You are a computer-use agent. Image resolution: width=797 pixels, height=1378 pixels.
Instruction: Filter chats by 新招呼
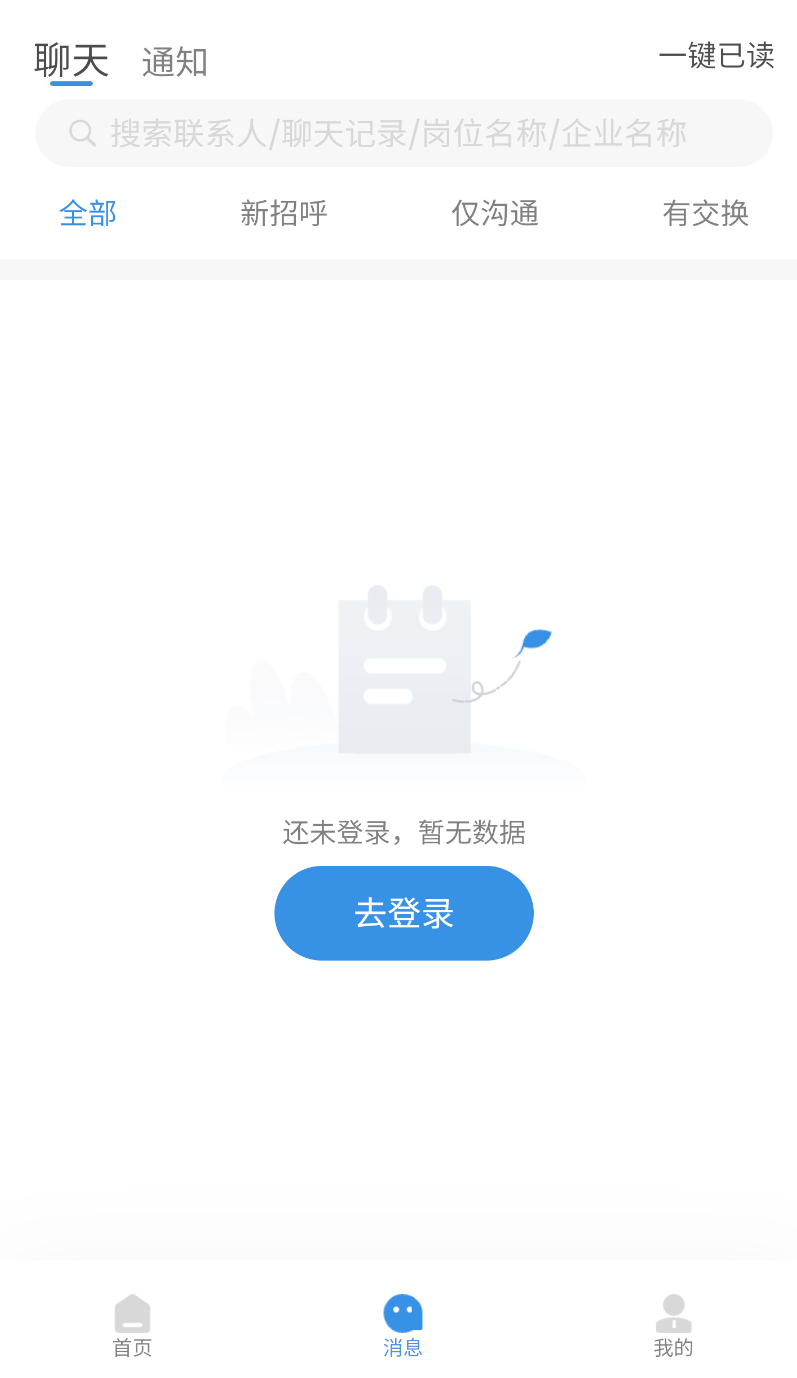284,213
